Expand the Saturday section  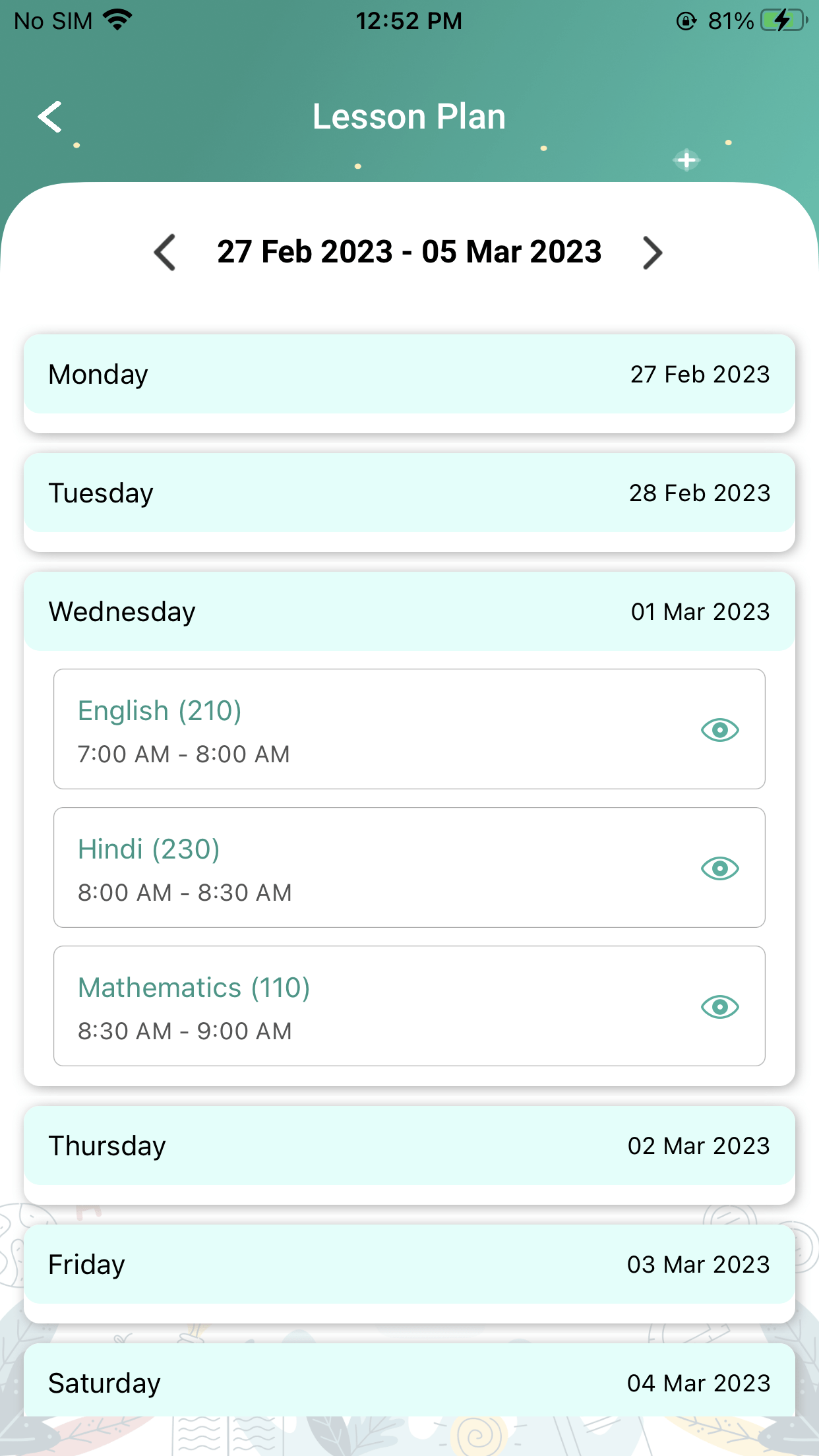(409, 1382)
